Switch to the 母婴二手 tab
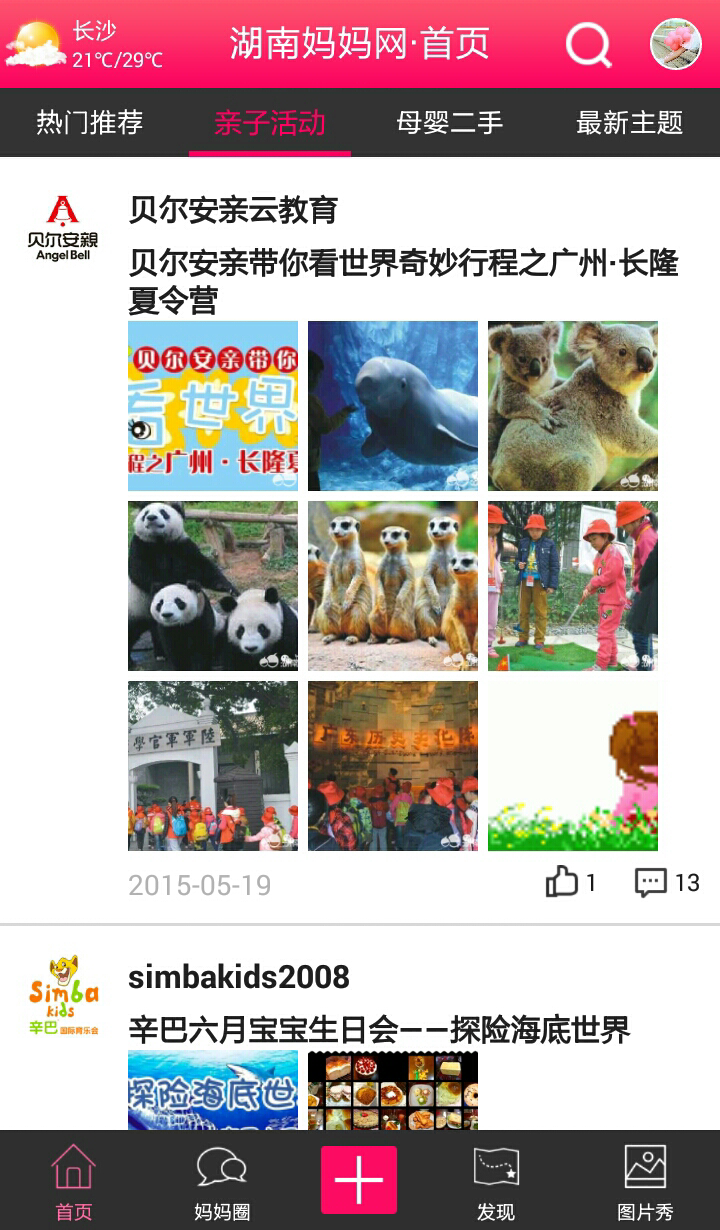Screen dimensions: 720x1230 pyautogui.click(x=450, y=123)
